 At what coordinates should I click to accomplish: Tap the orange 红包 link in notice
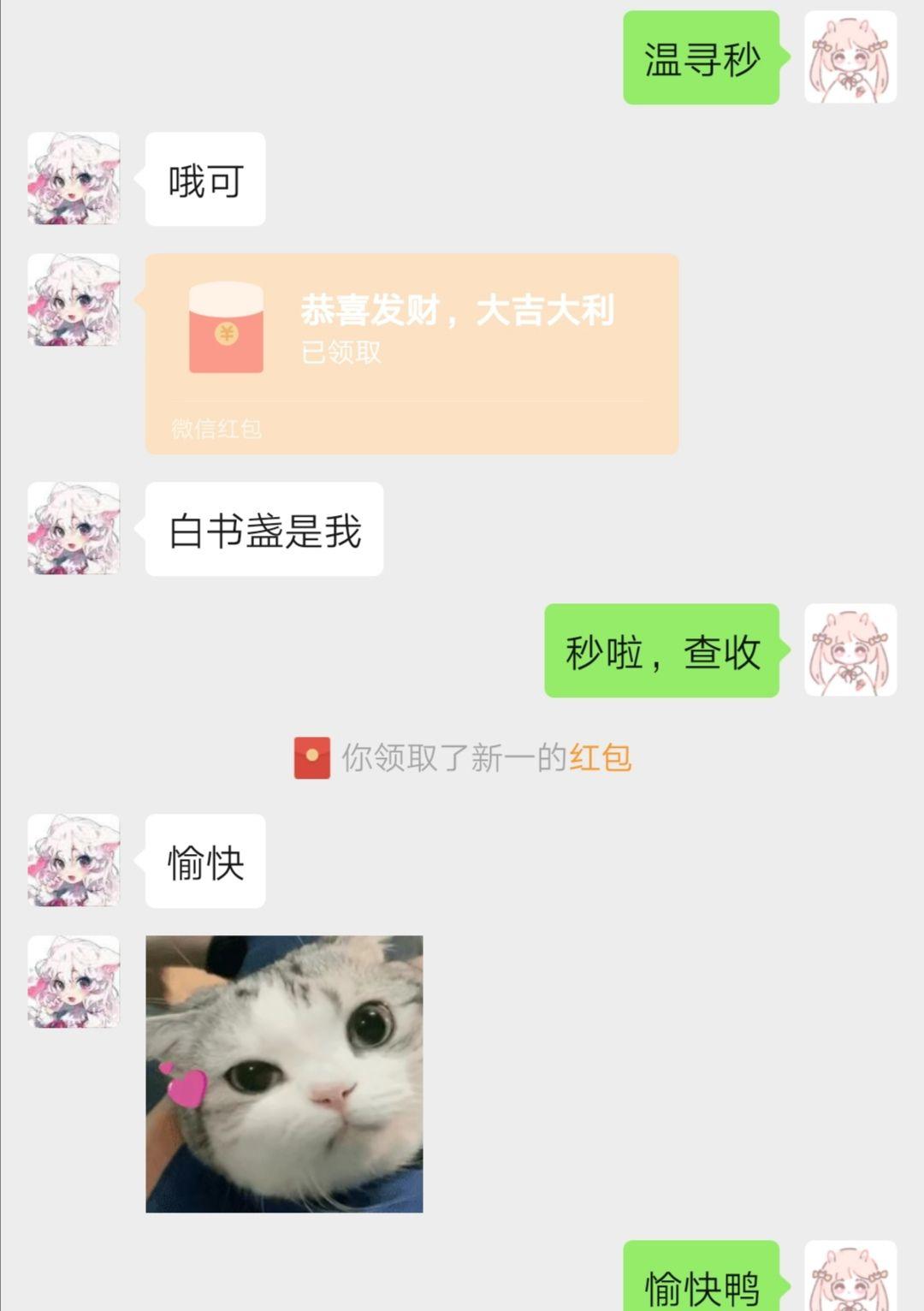(600, 757)
